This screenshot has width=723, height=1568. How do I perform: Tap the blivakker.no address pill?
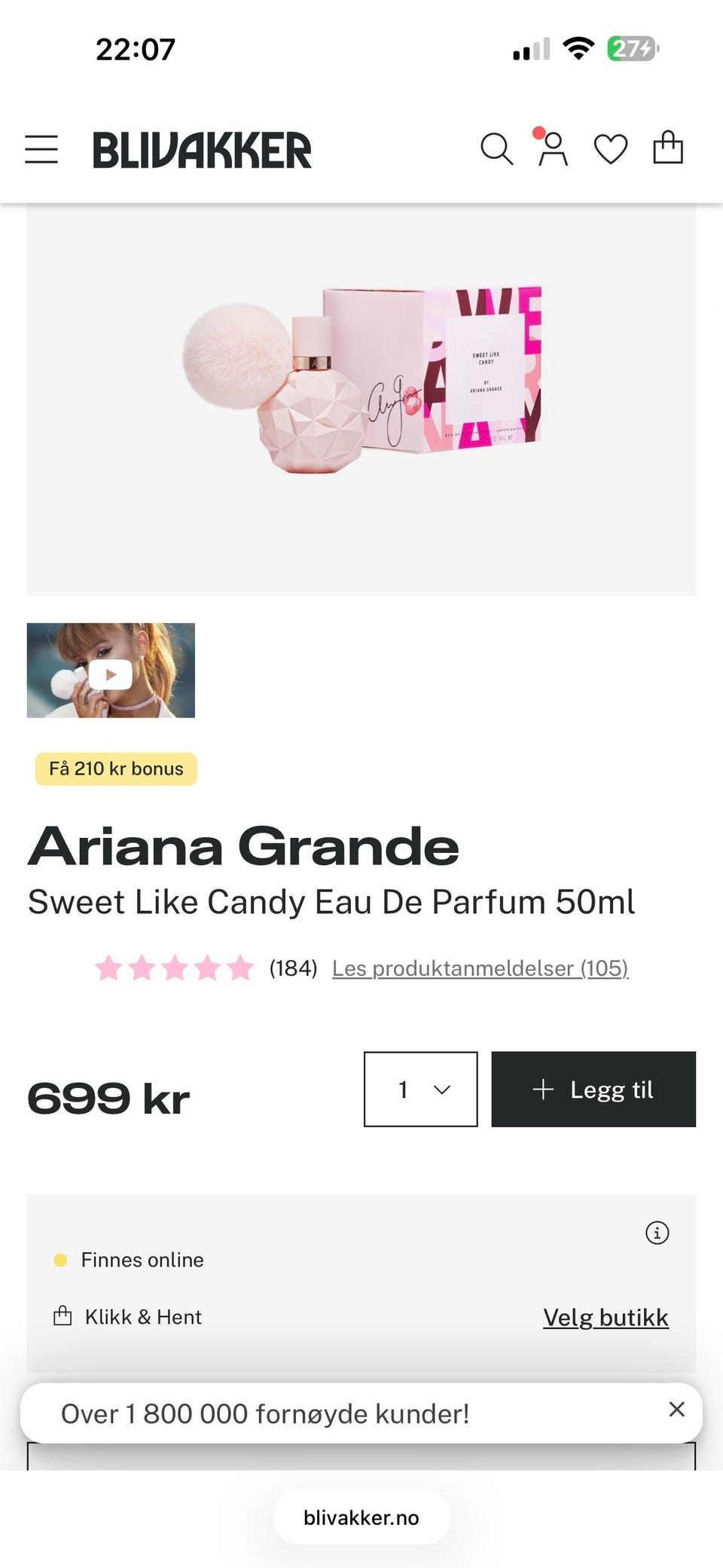pyautogui.click(x=361, y=1518)
